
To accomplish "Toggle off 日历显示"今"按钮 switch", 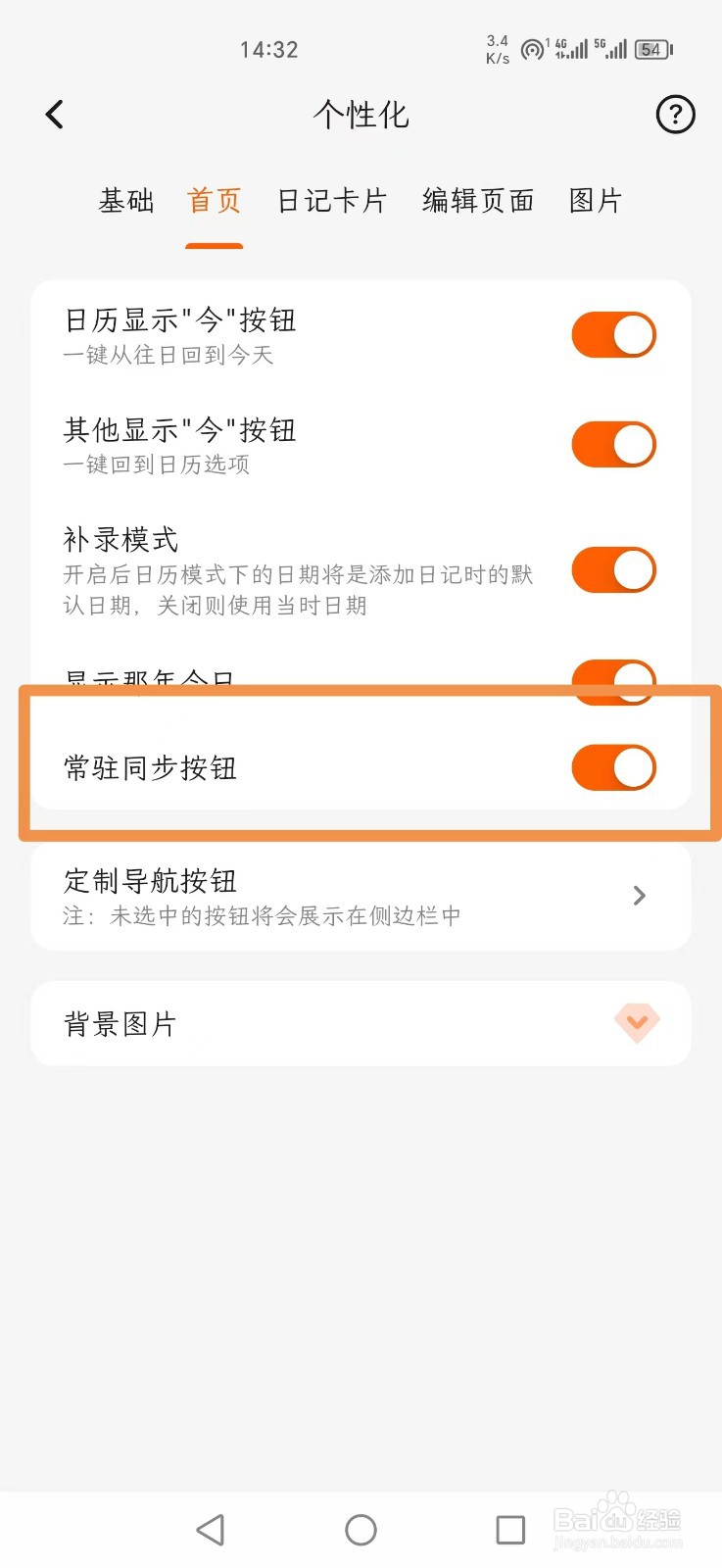I will coord(612,334).
